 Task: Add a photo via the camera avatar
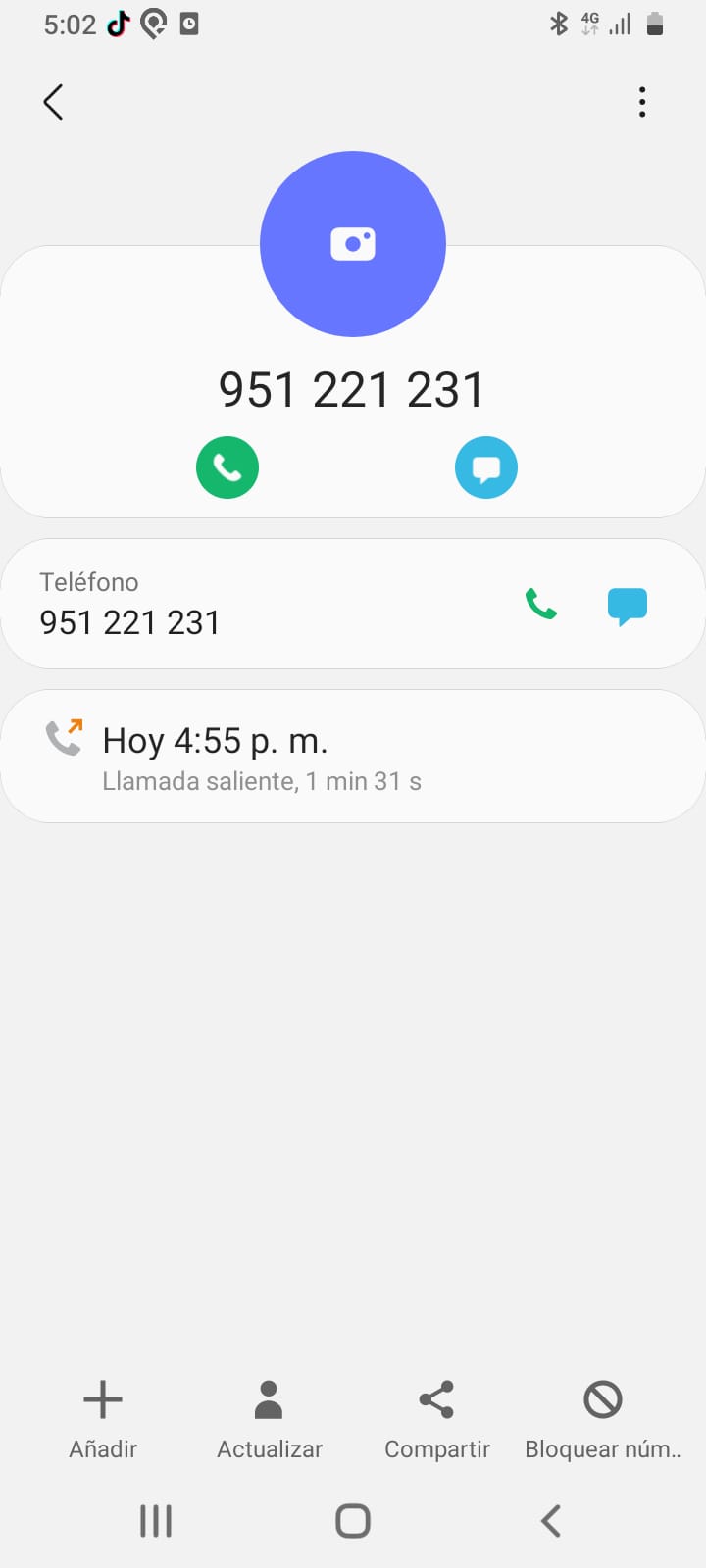353,244
